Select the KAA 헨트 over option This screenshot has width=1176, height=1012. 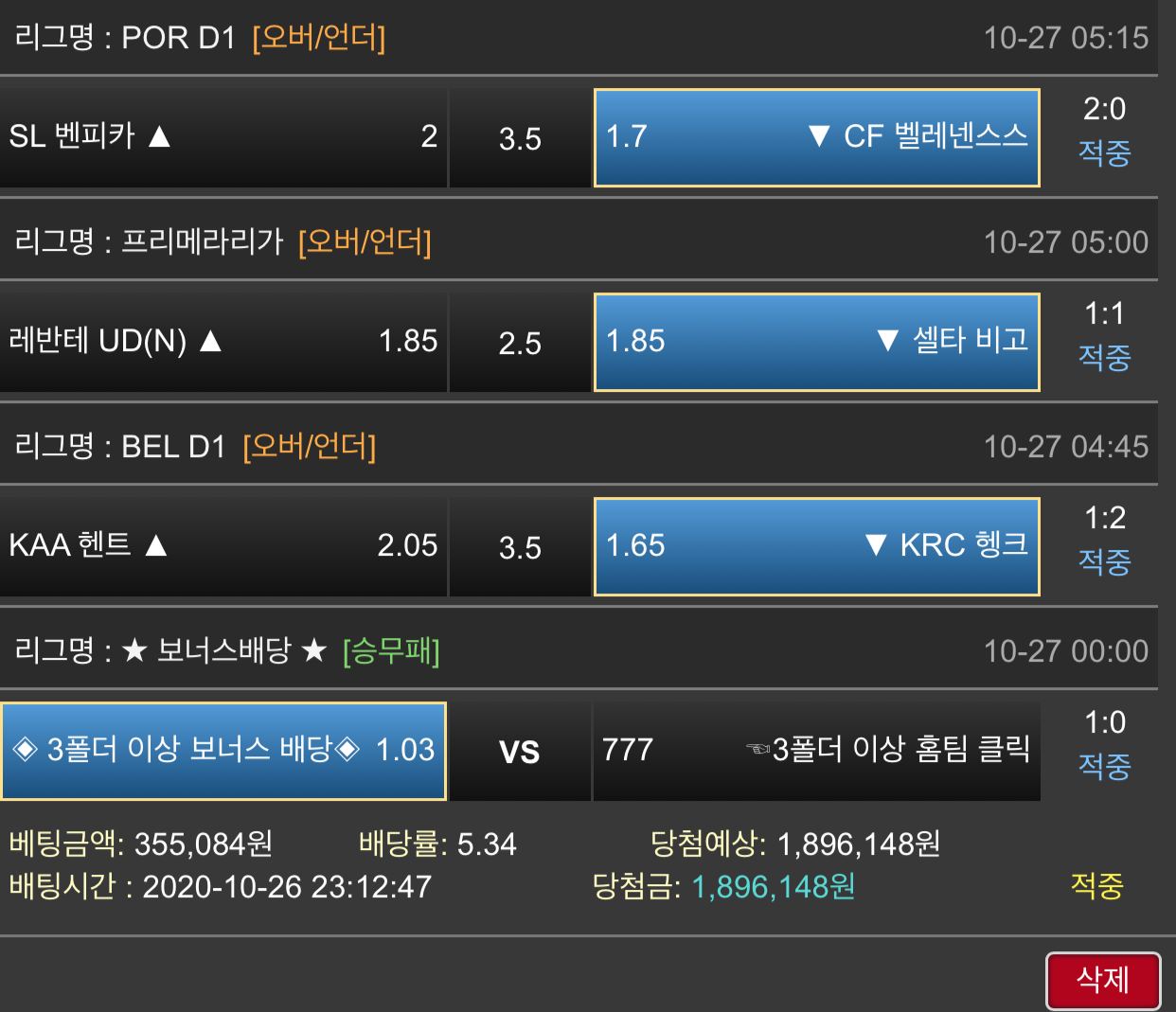click(x=223, y=546)
